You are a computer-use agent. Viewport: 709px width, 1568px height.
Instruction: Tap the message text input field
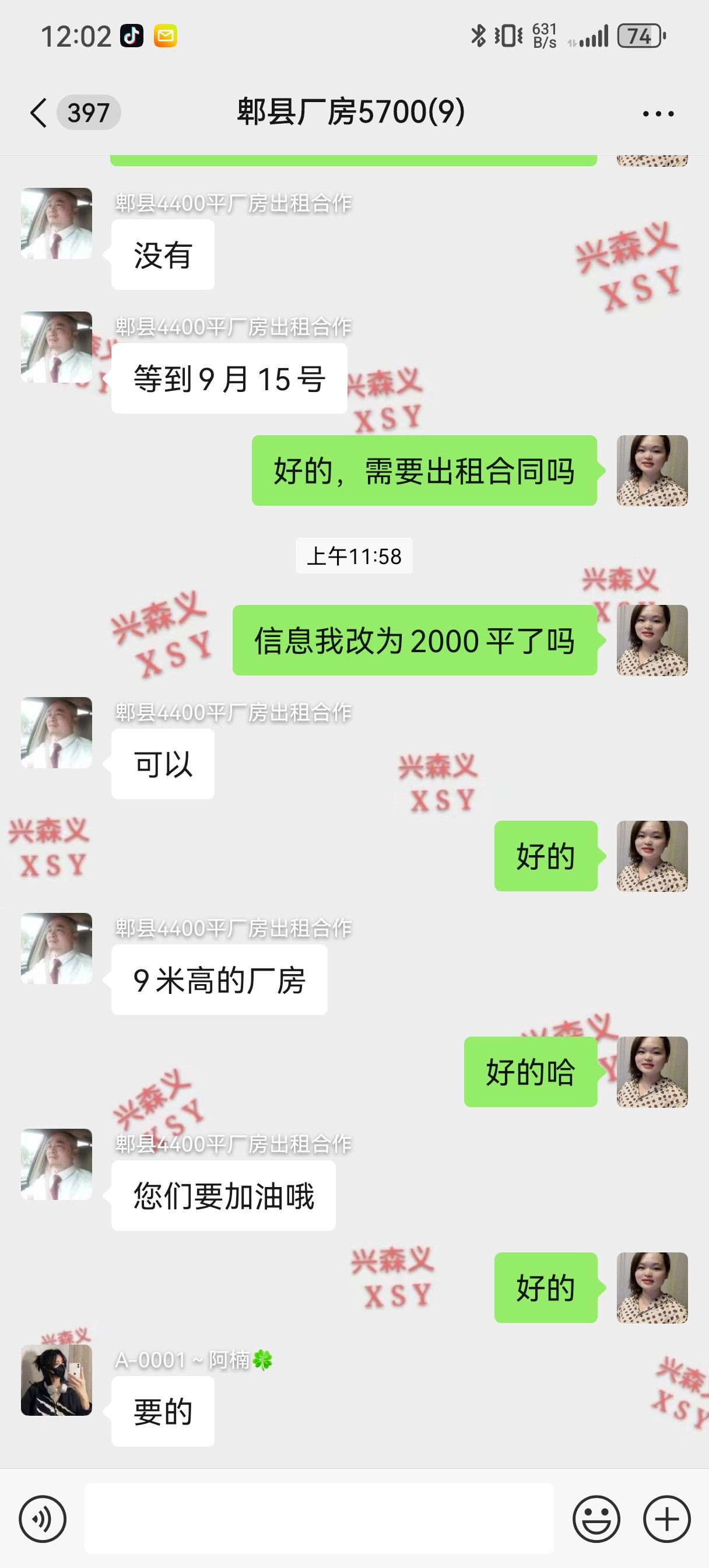[319, 1518]
